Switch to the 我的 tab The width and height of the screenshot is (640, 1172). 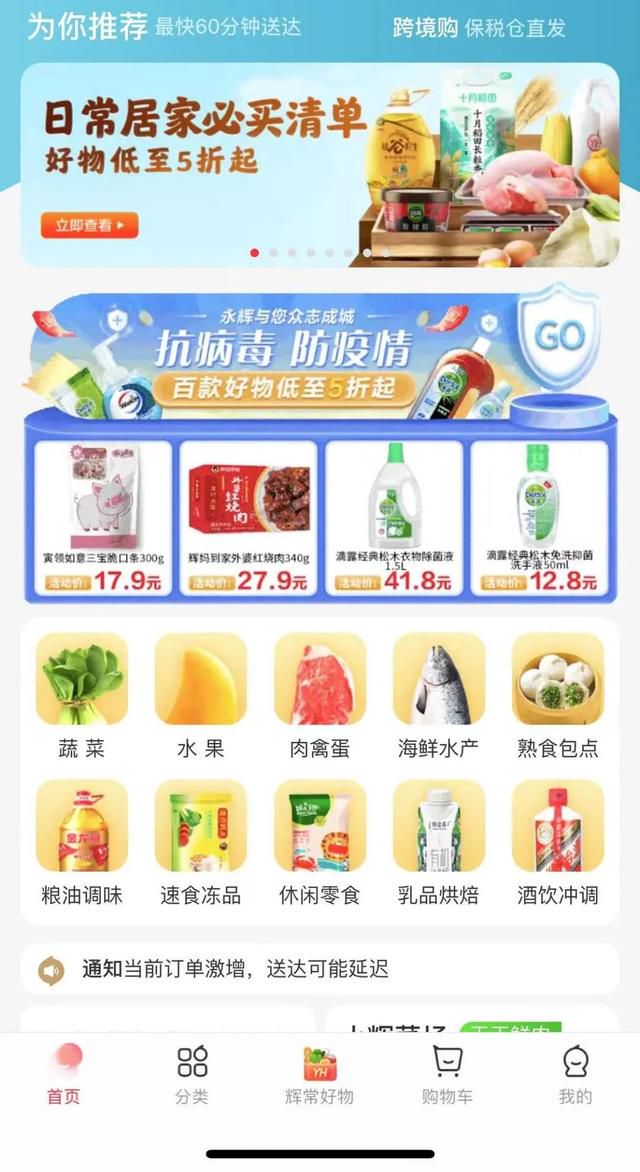575,1075
